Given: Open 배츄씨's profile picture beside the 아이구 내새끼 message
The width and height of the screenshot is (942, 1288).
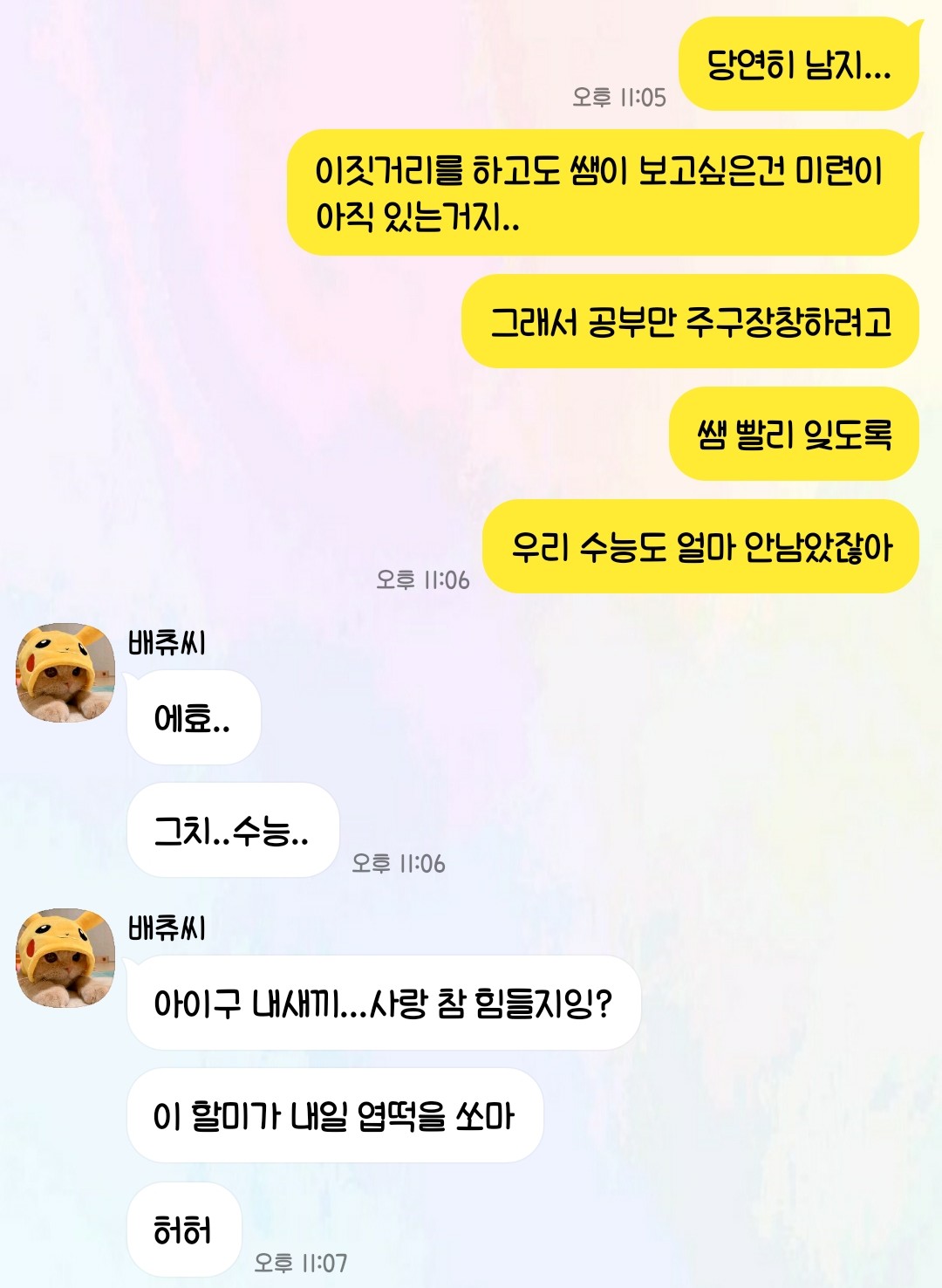Looking at the screenshot, I should (65, 958).
